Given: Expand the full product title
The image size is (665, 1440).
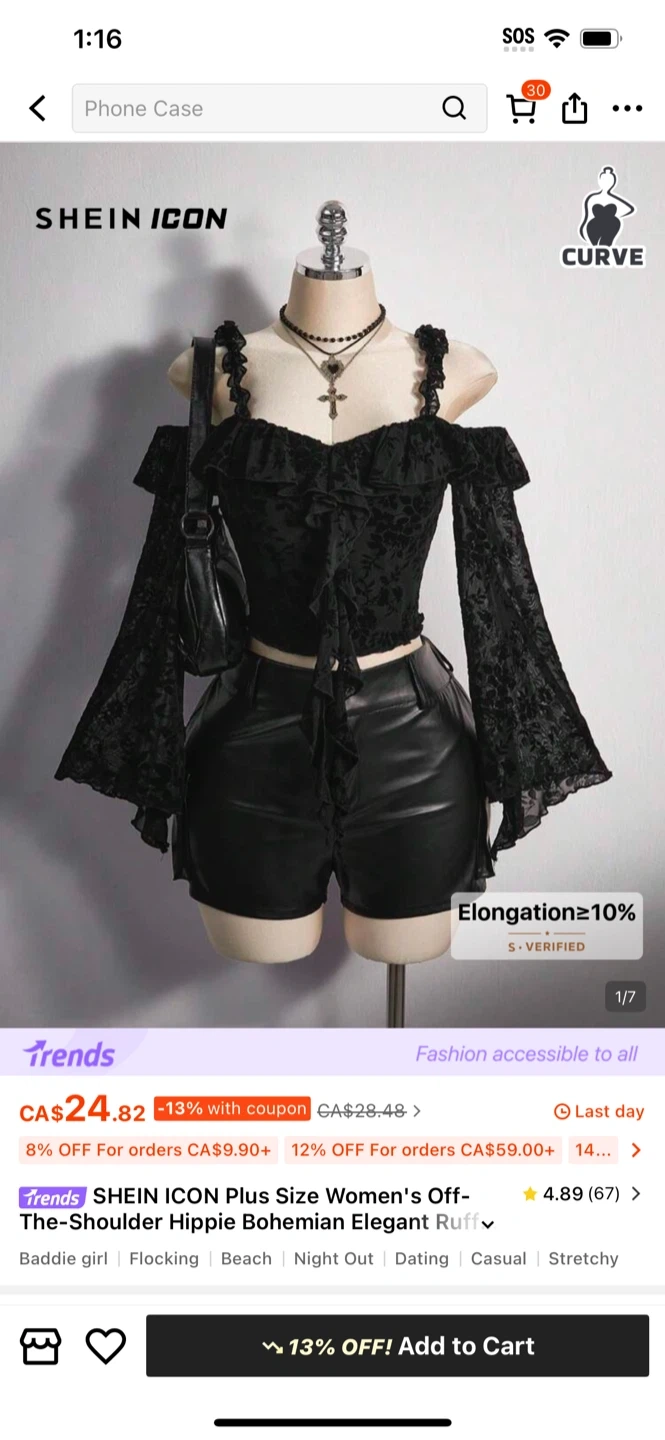Looking at the screenshot, I should [x=488, y=1223].
